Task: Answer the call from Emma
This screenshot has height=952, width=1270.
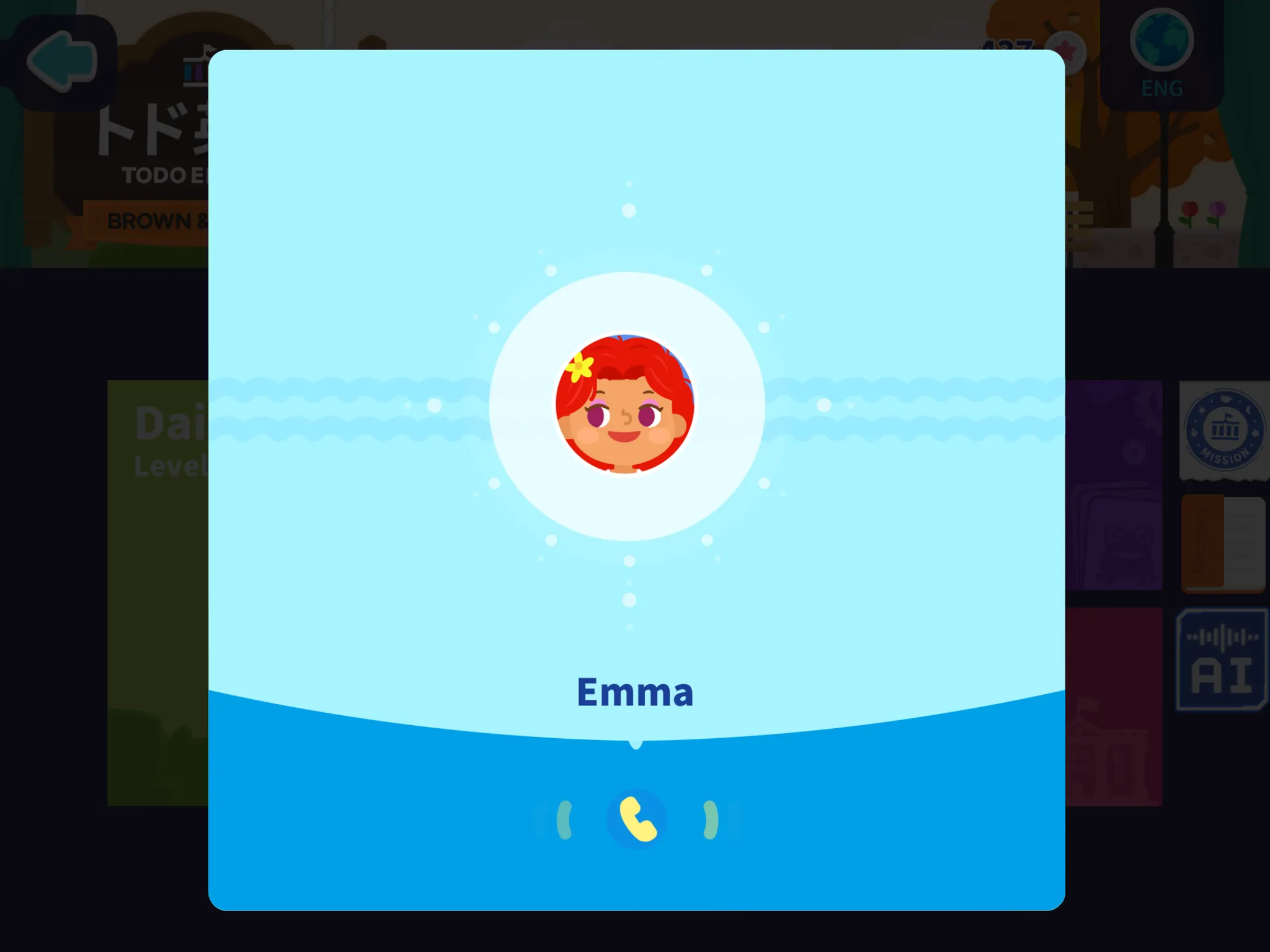Action: point(637,819)
